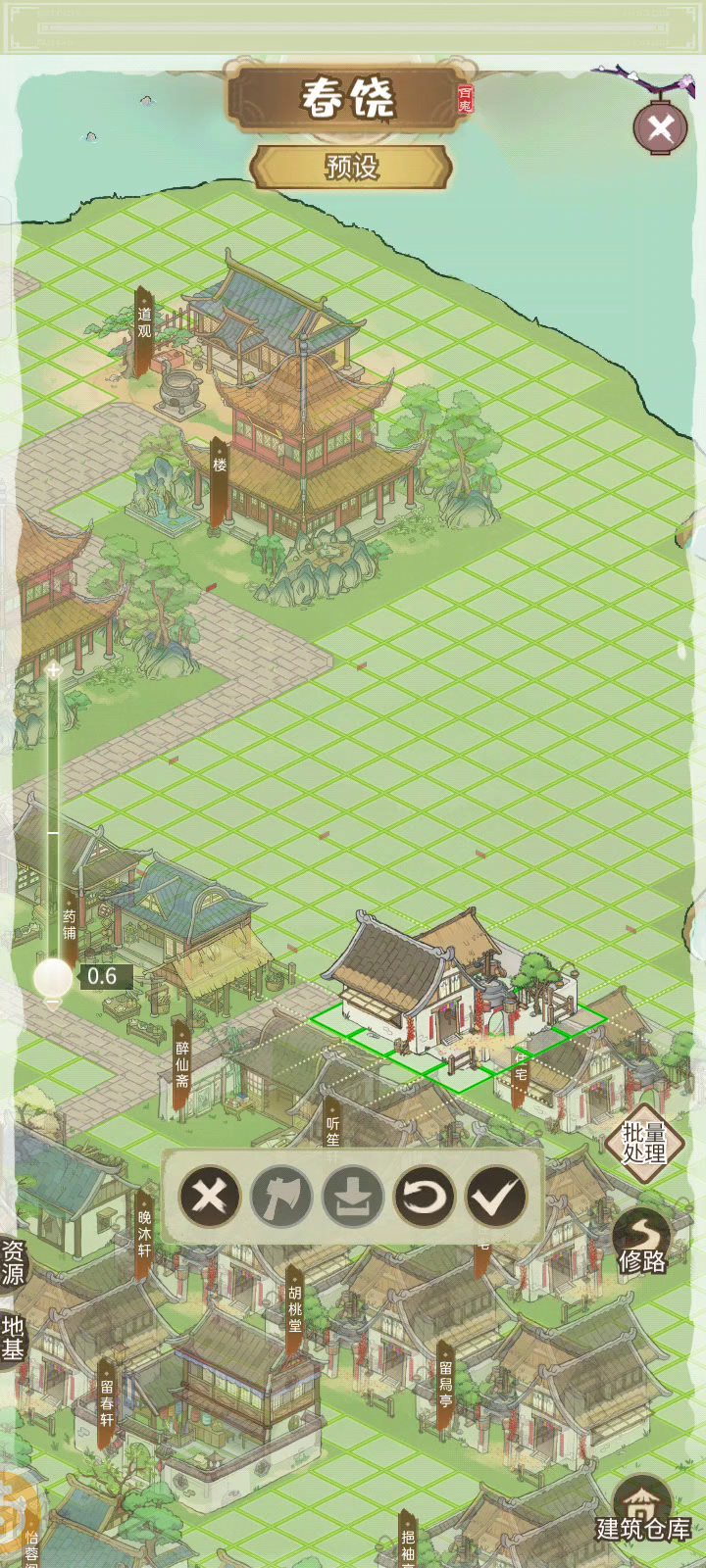
Task: Confirm placement with the checkmark
Action: tap(496, 1197)
